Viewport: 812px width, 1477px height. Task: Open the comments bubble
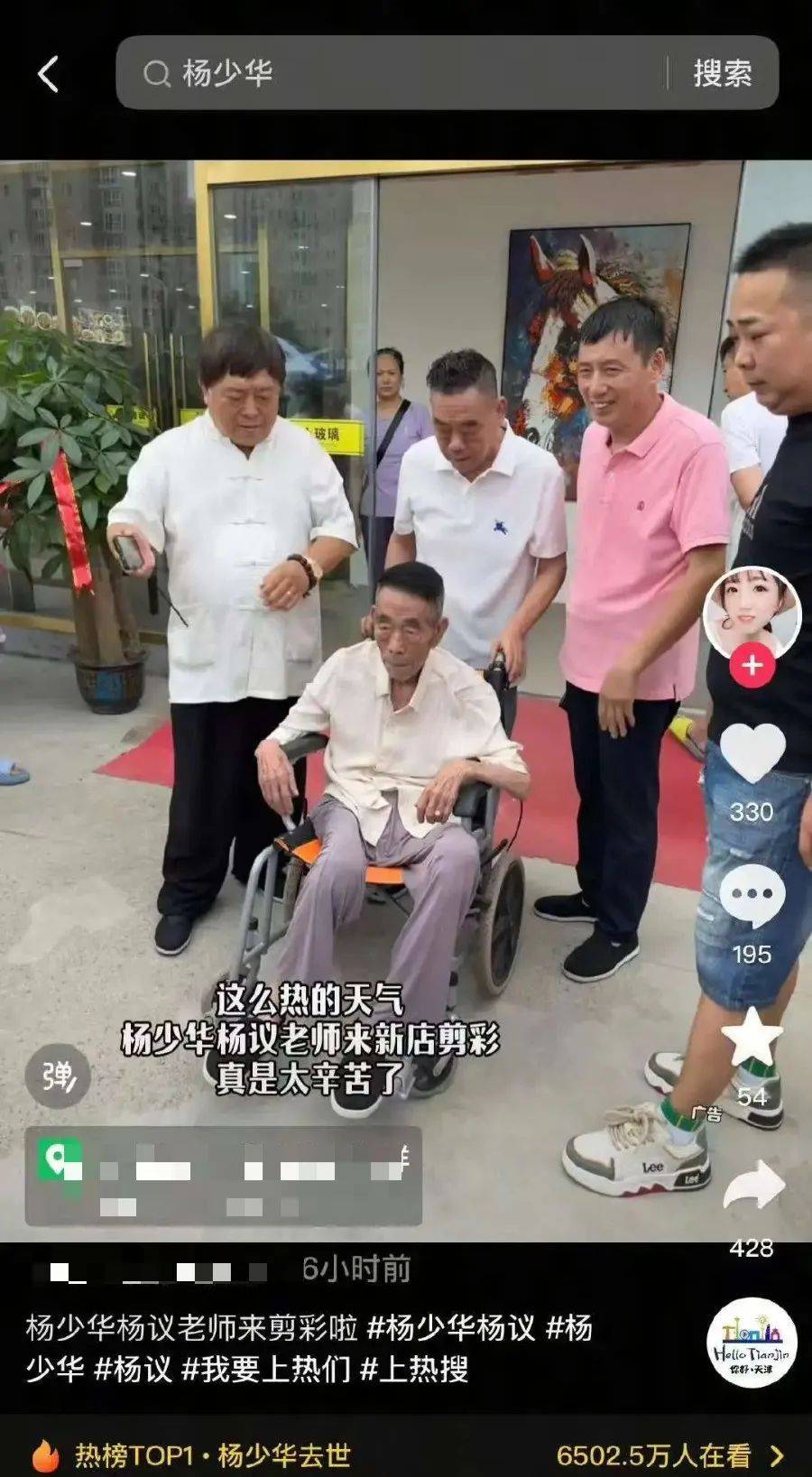(752, 895)
